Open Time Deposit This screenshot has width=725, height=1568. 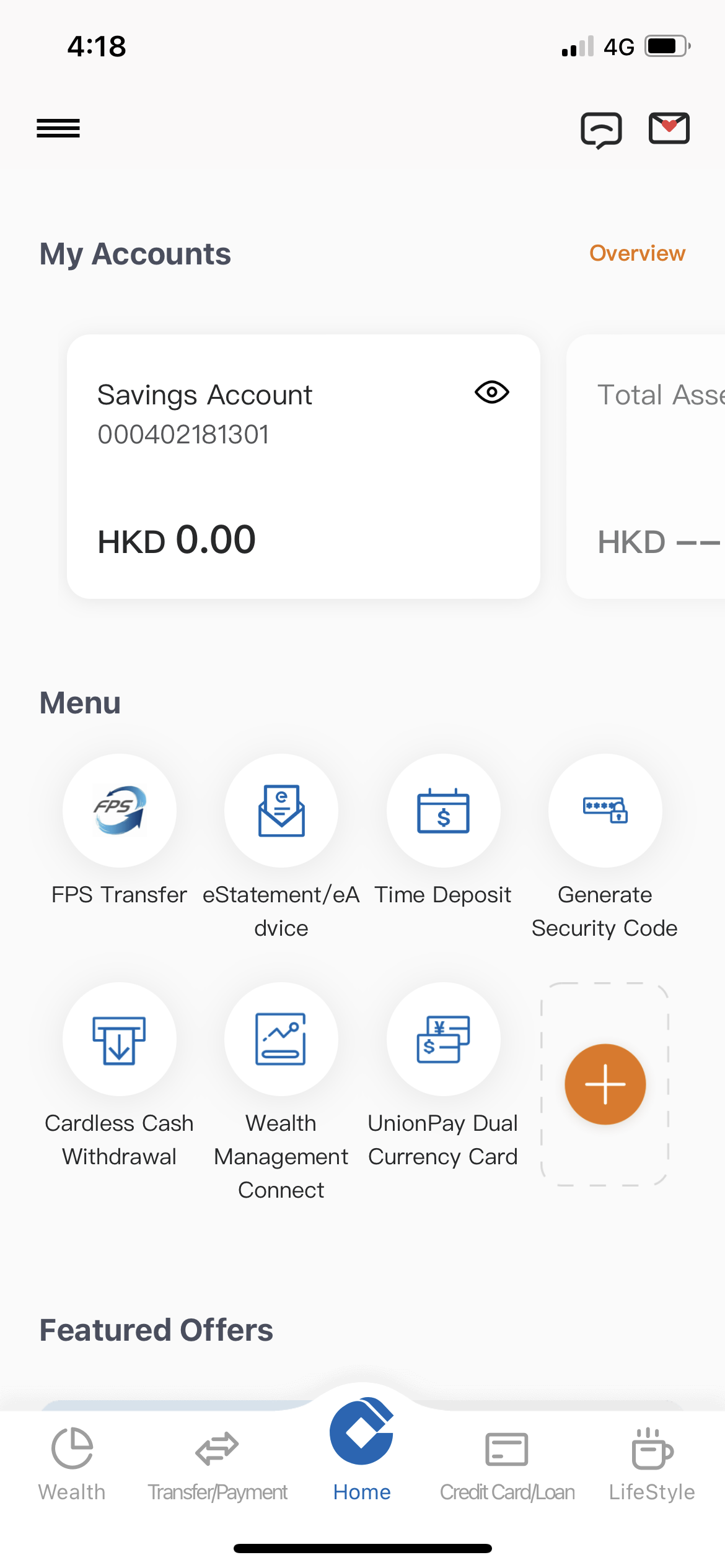pyautogui.click(x=443, y=831)
